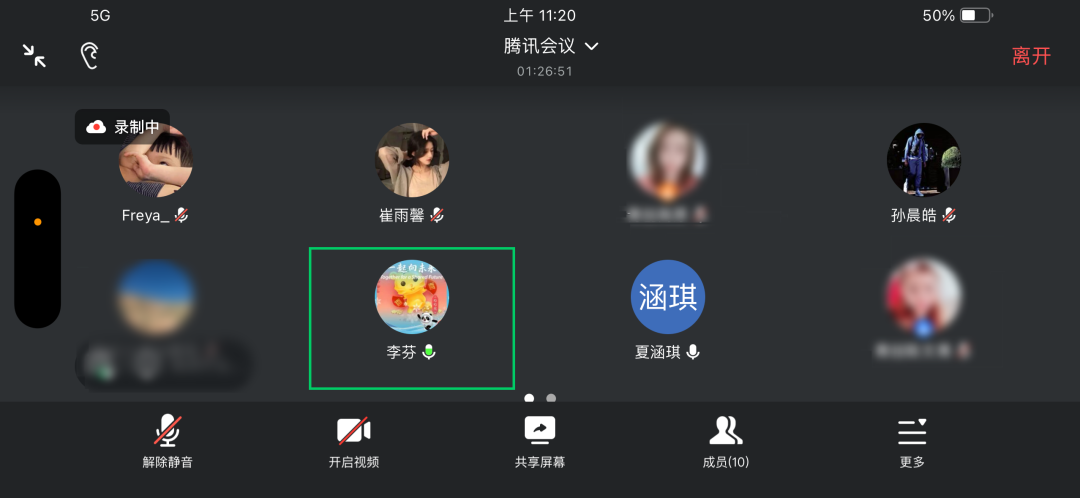The height and width of the screenshot is (498, 1080).
Task: Switch audio output via ear icon
Action: click(90, 56)
